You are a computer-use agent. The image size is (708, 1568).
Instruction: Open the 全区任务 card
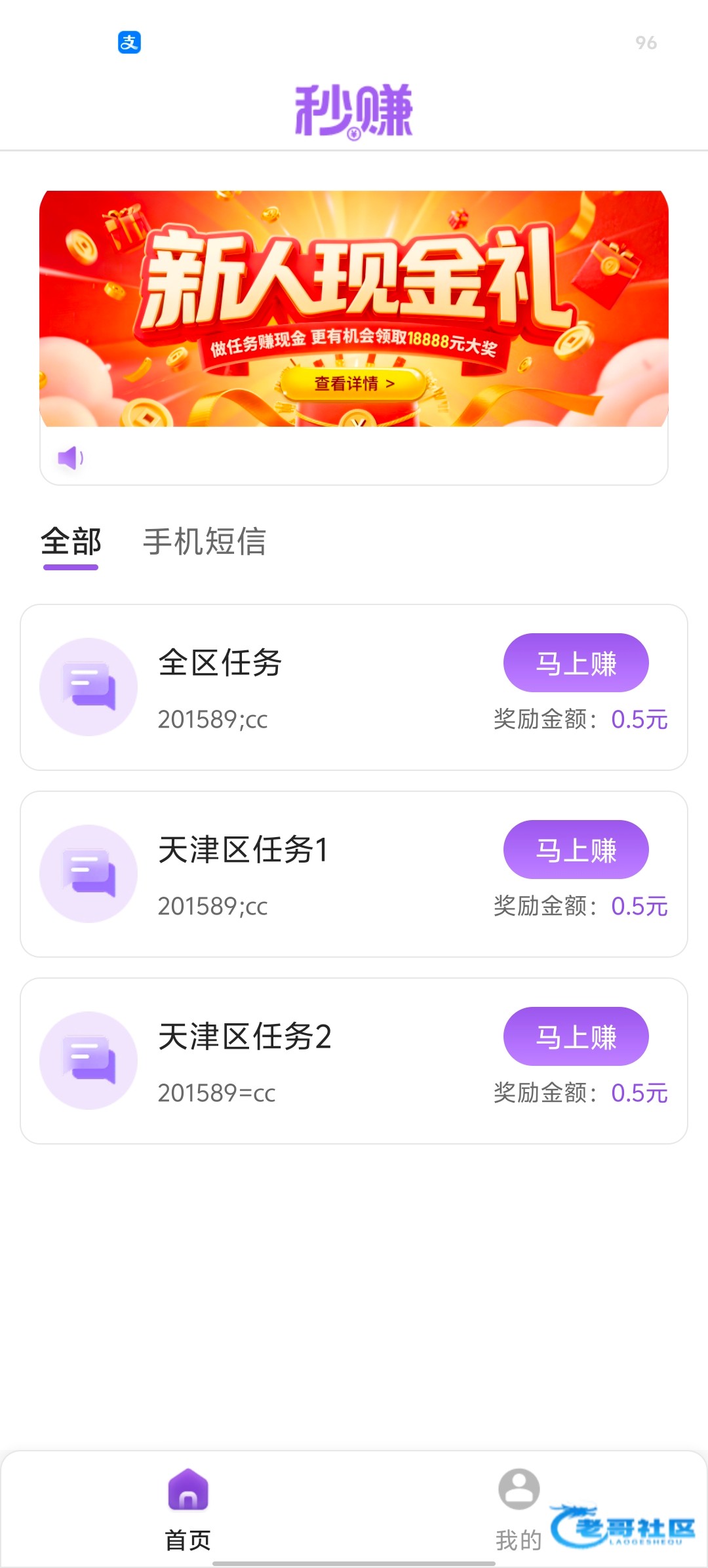pyautogui.click(x=354, y=687)
